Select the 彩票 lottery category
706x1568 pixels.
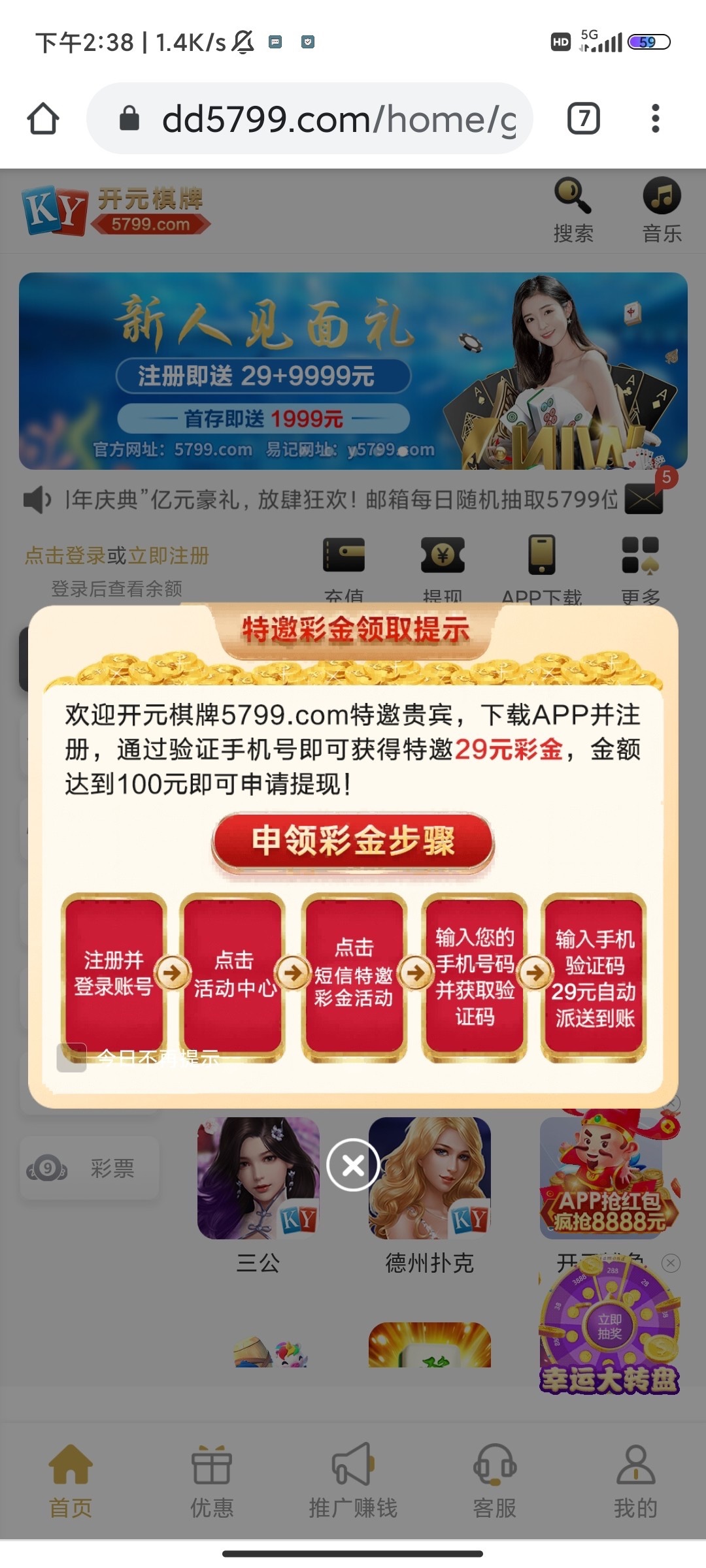[90, 1168]
